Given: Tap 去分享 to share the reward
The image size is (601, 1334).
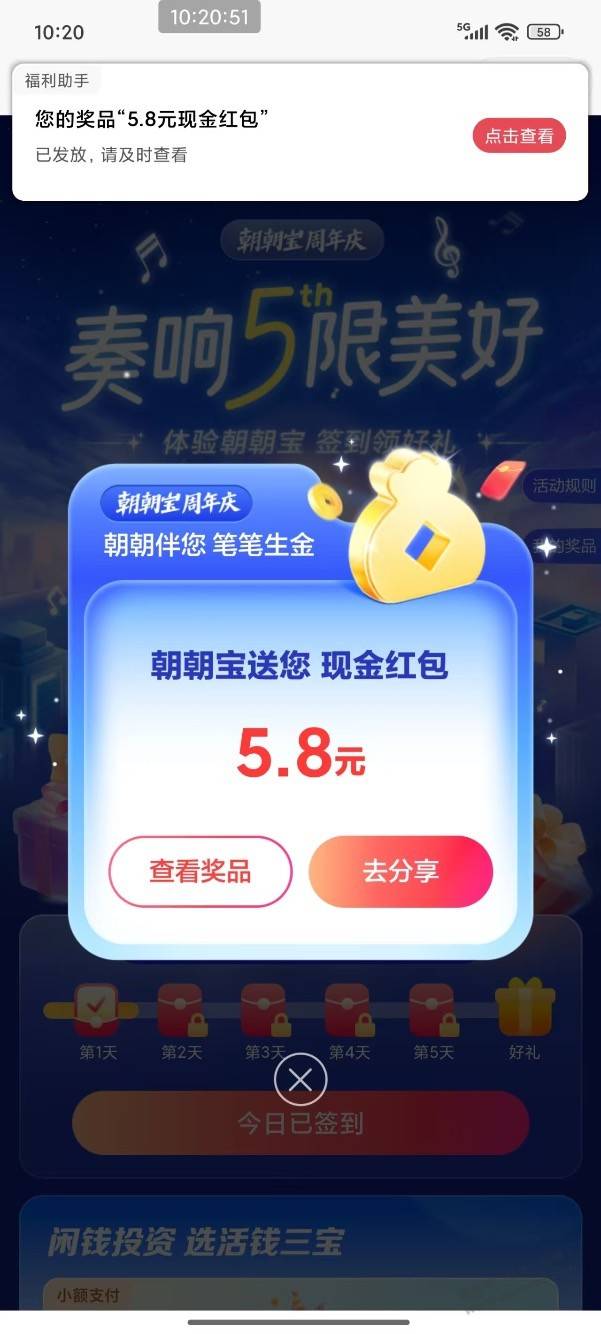Looking at the screenshot, I should [400, 871].
